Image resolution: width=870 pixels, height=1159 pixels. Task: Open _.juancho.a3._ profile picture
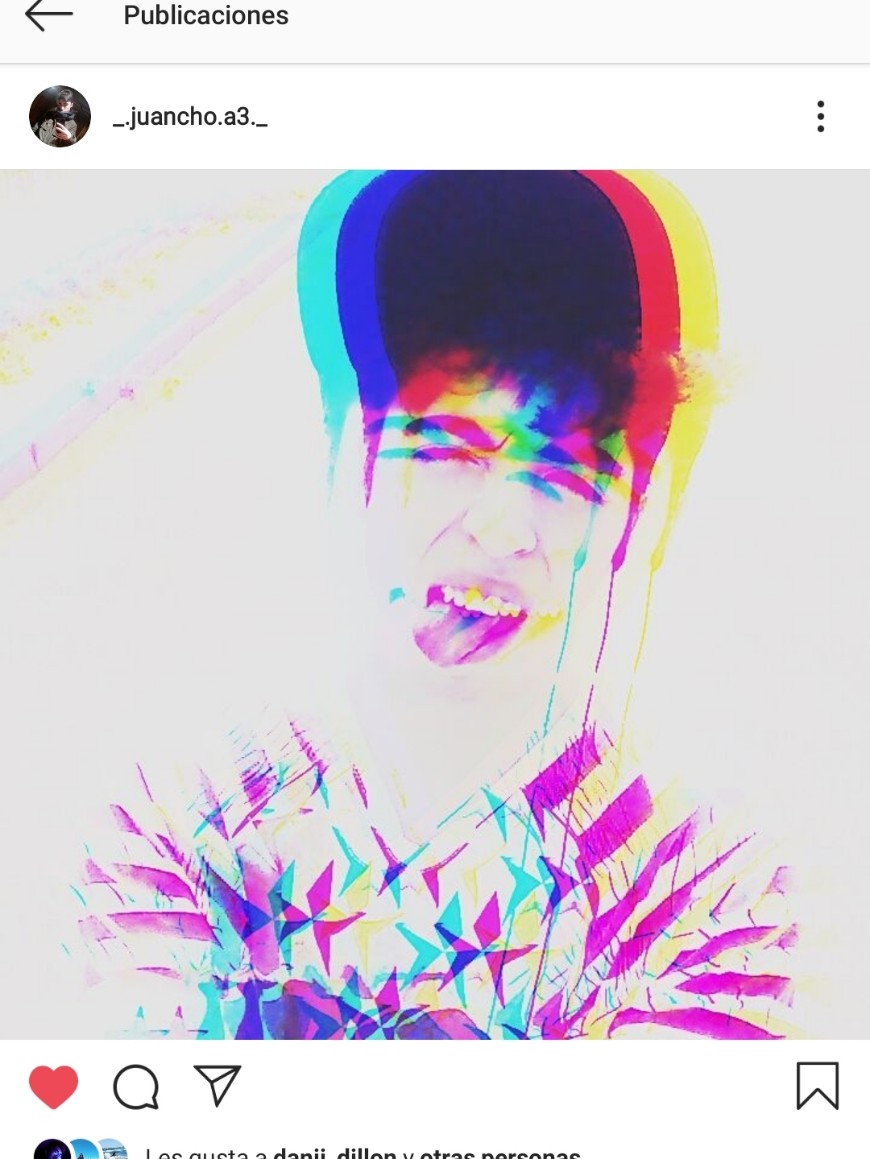(x=60, y=117)
